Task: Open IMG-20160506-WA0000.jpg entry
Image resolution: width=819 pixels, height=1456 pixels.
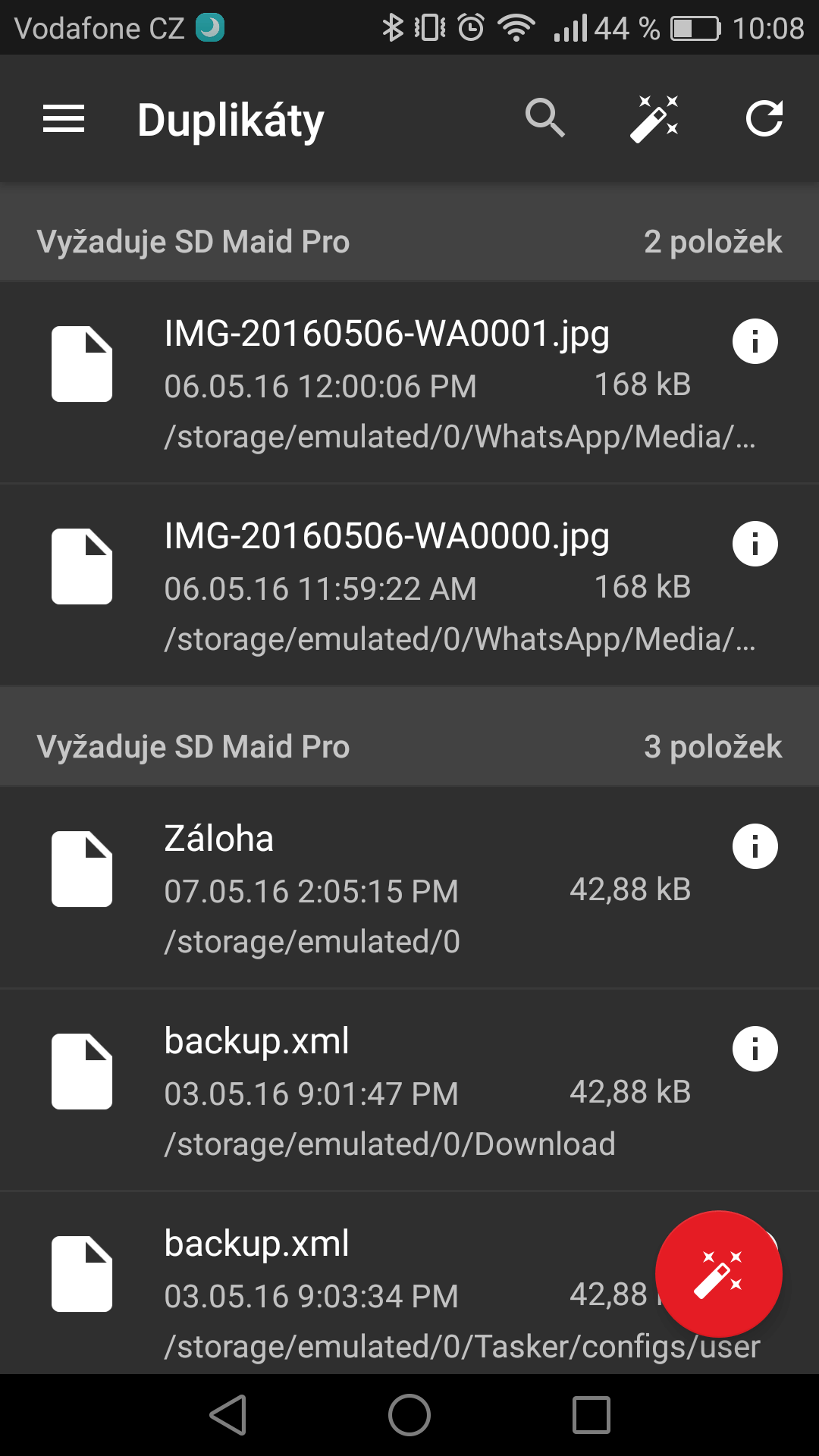Action: [x=409, y=585]
